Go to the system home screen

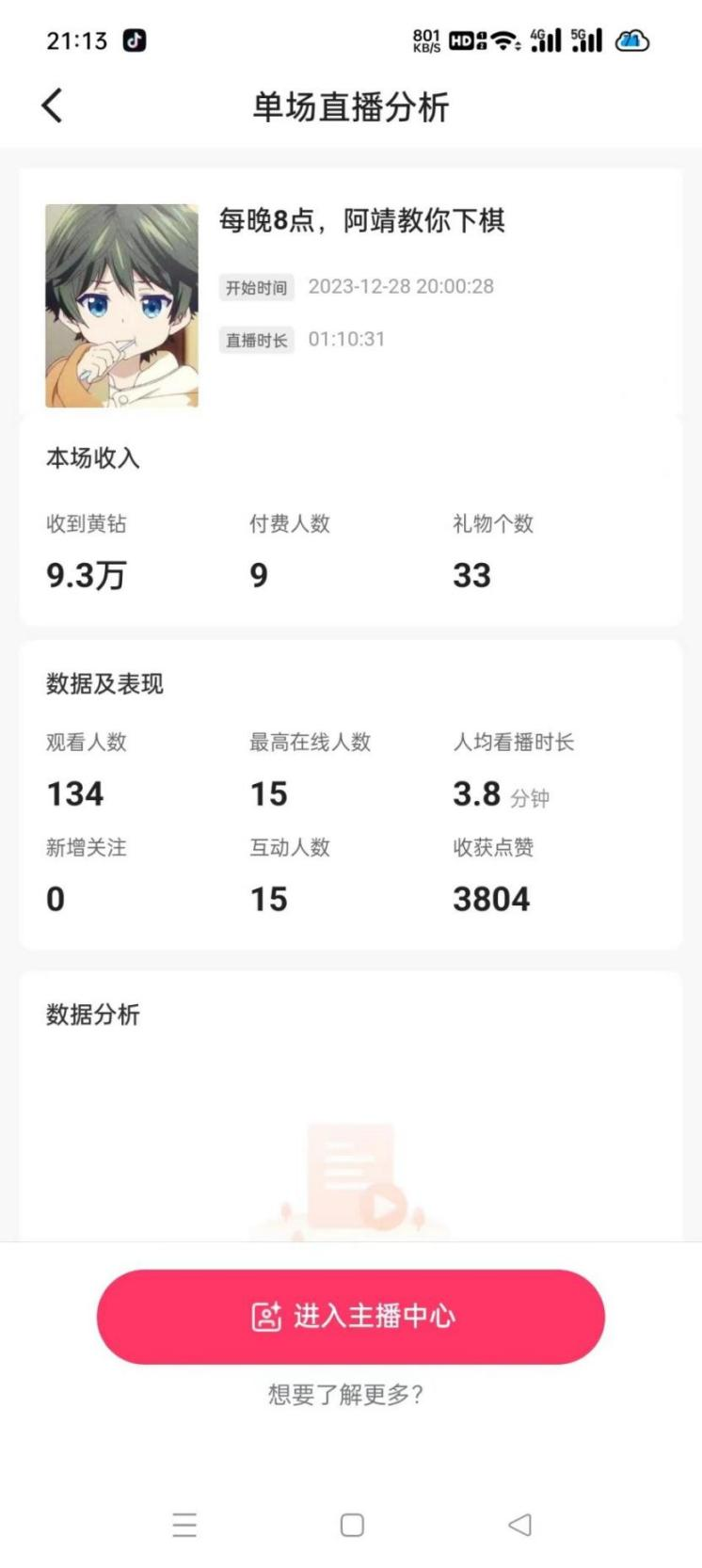[352, 1525]
